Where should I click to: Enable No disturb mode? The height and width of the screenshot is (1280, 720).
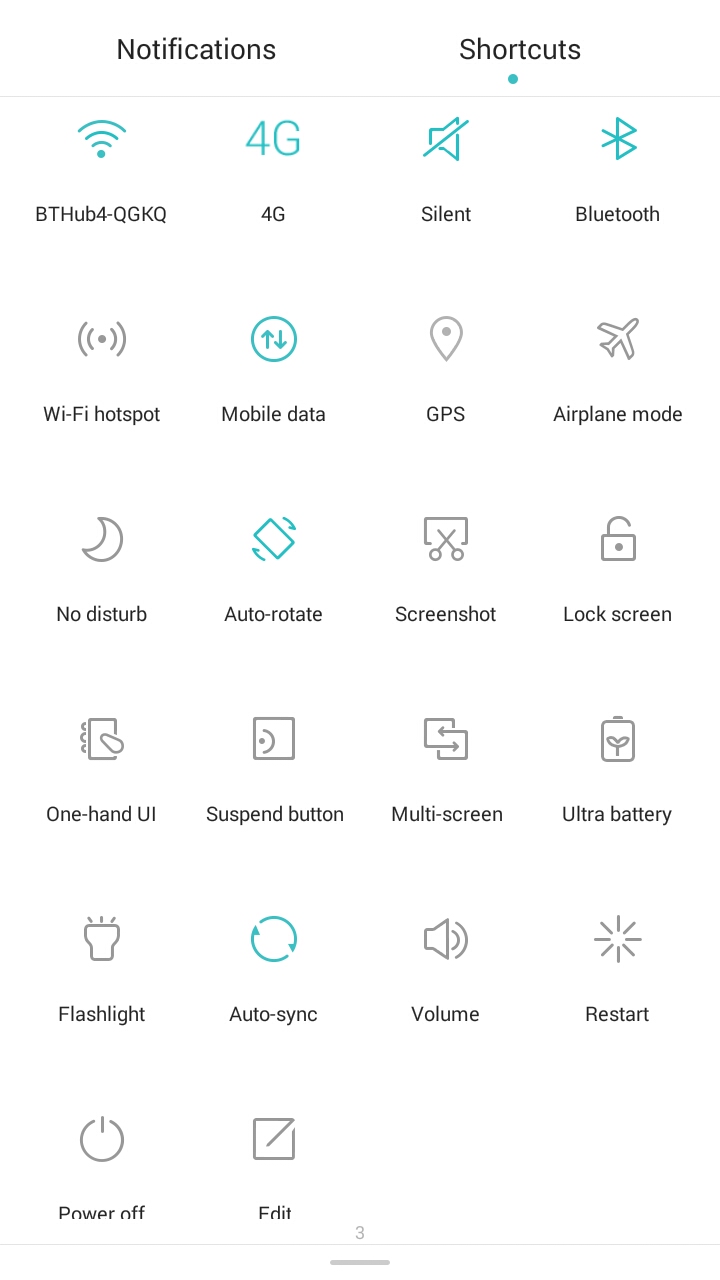coord(101,540)
